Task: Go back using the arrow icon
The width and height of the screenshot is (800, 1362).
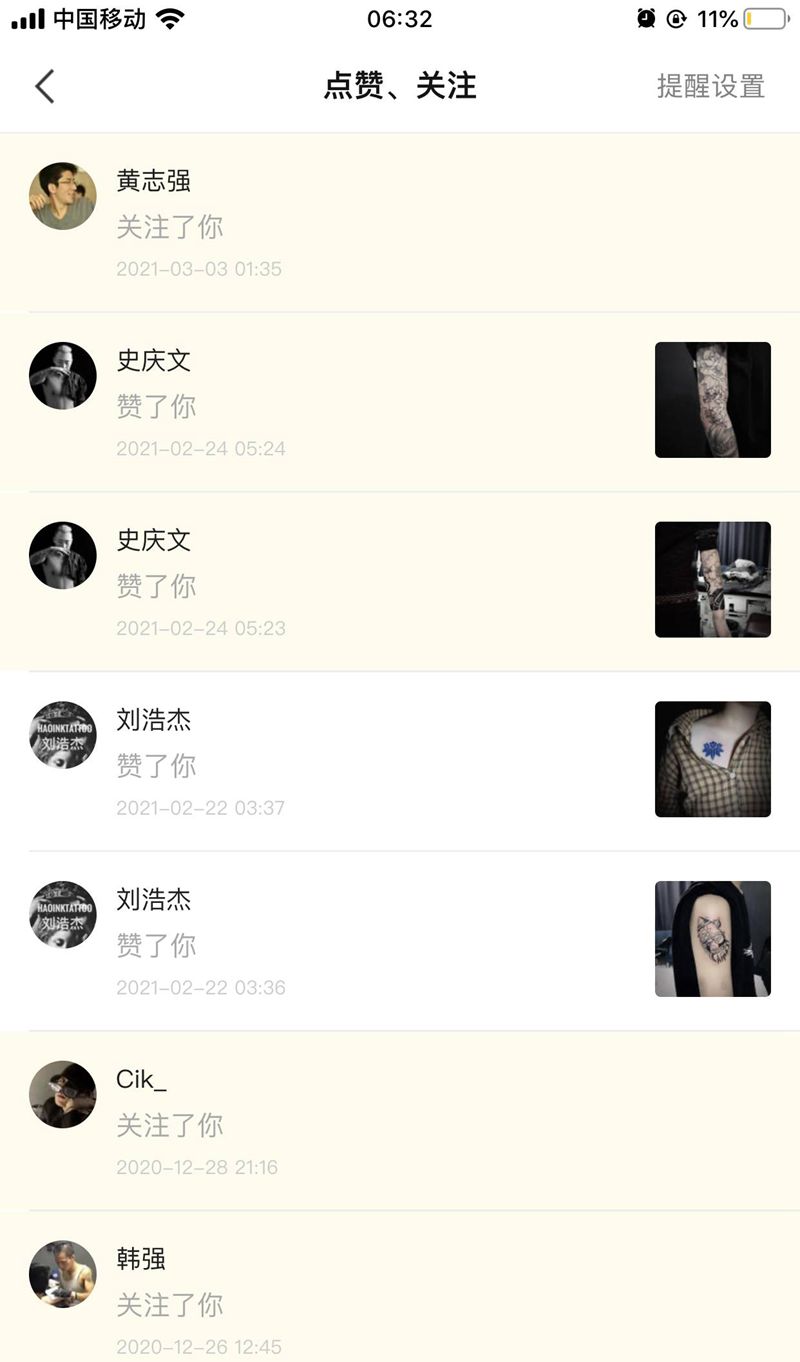Action: pyautogui.click(x=45, y=87)
